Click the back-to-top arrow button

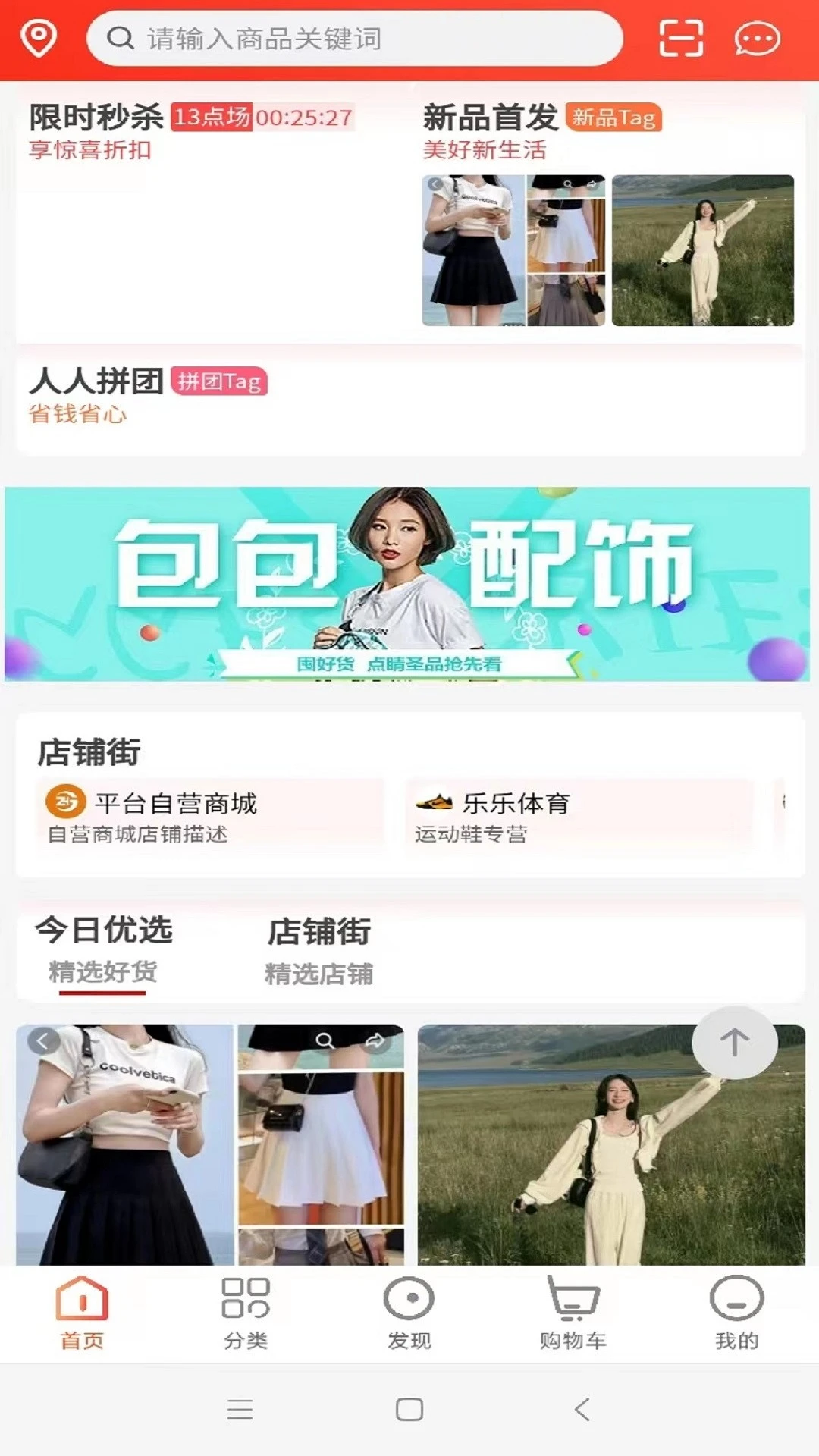click(x=733, y=1043)
